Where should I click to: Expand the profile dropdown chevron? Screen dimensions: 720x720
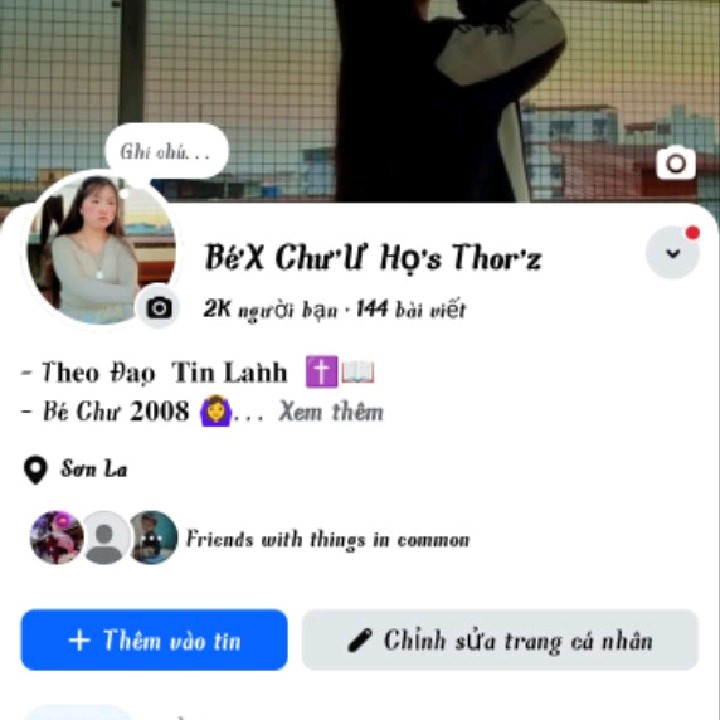pos(672,253)
